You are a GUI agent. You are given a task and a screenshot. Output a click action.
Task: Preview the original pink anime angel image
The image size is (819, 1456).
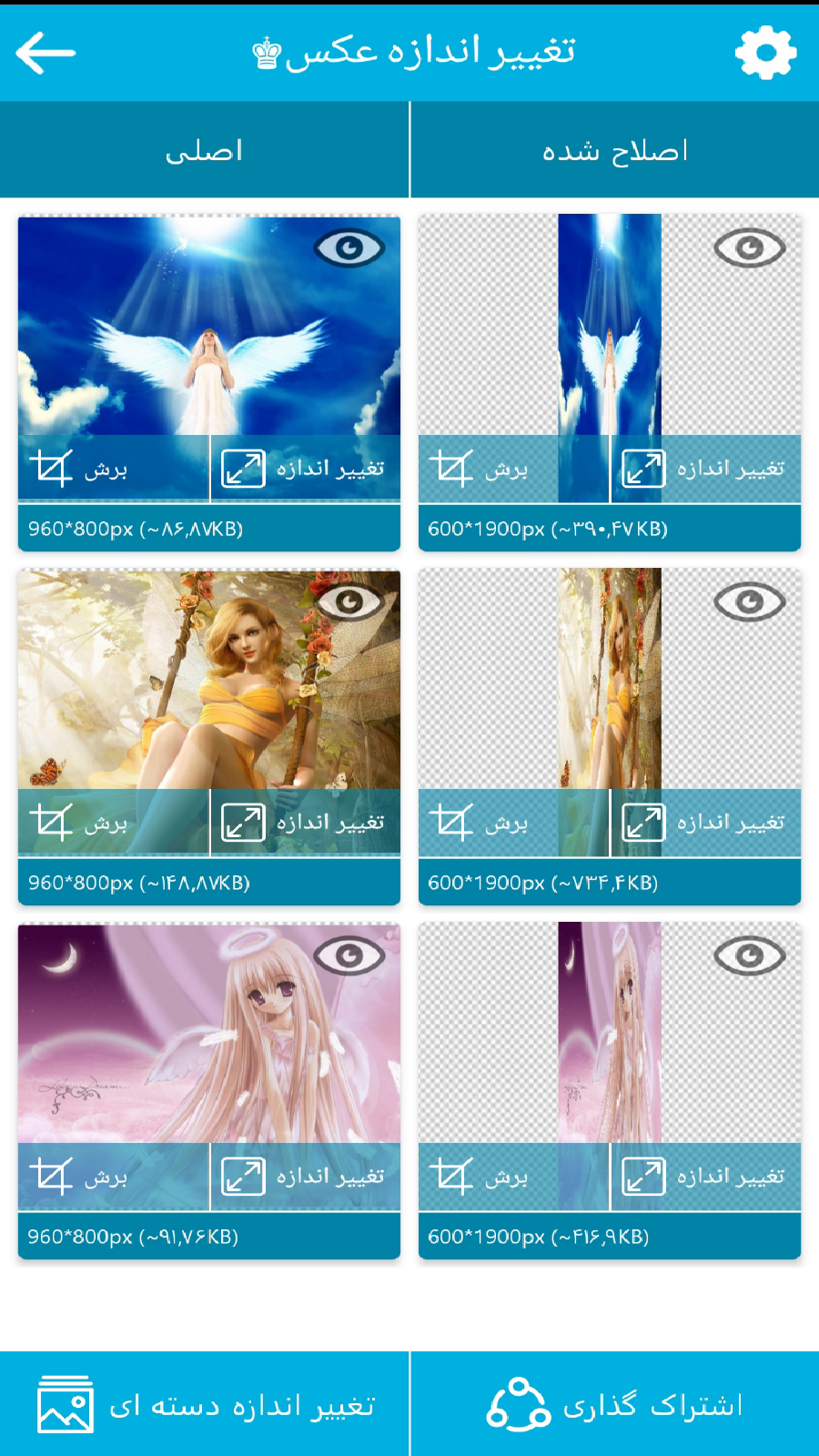(x=349, y=955)
